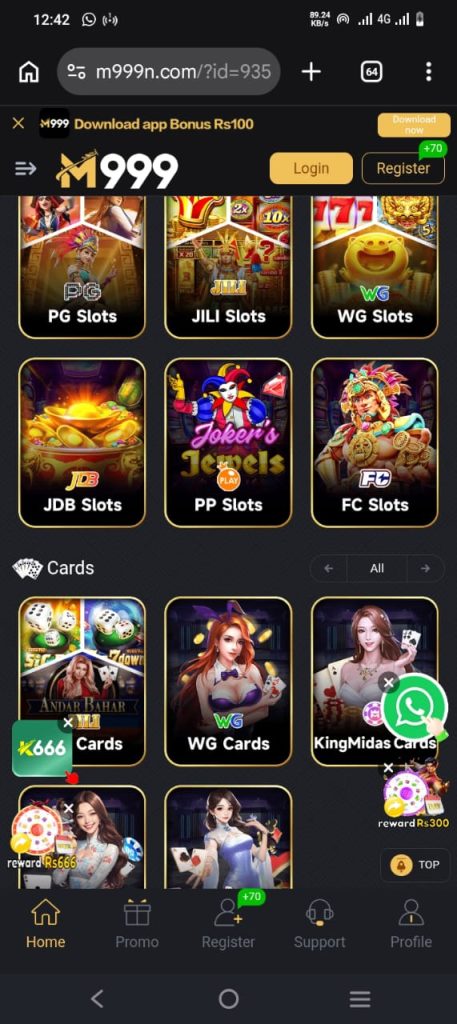Open a new browser tab
The image size is (457, 1024).
tap(311, 72)
